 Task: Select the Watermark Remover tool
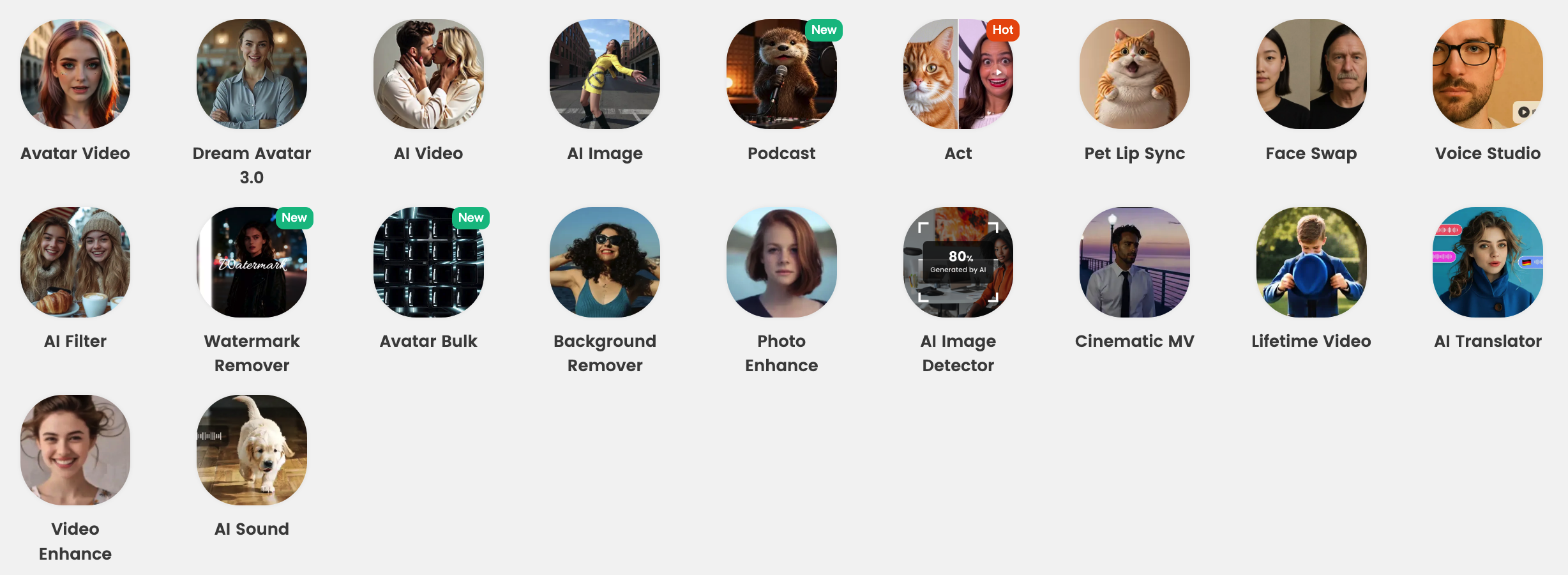point(252,262)
